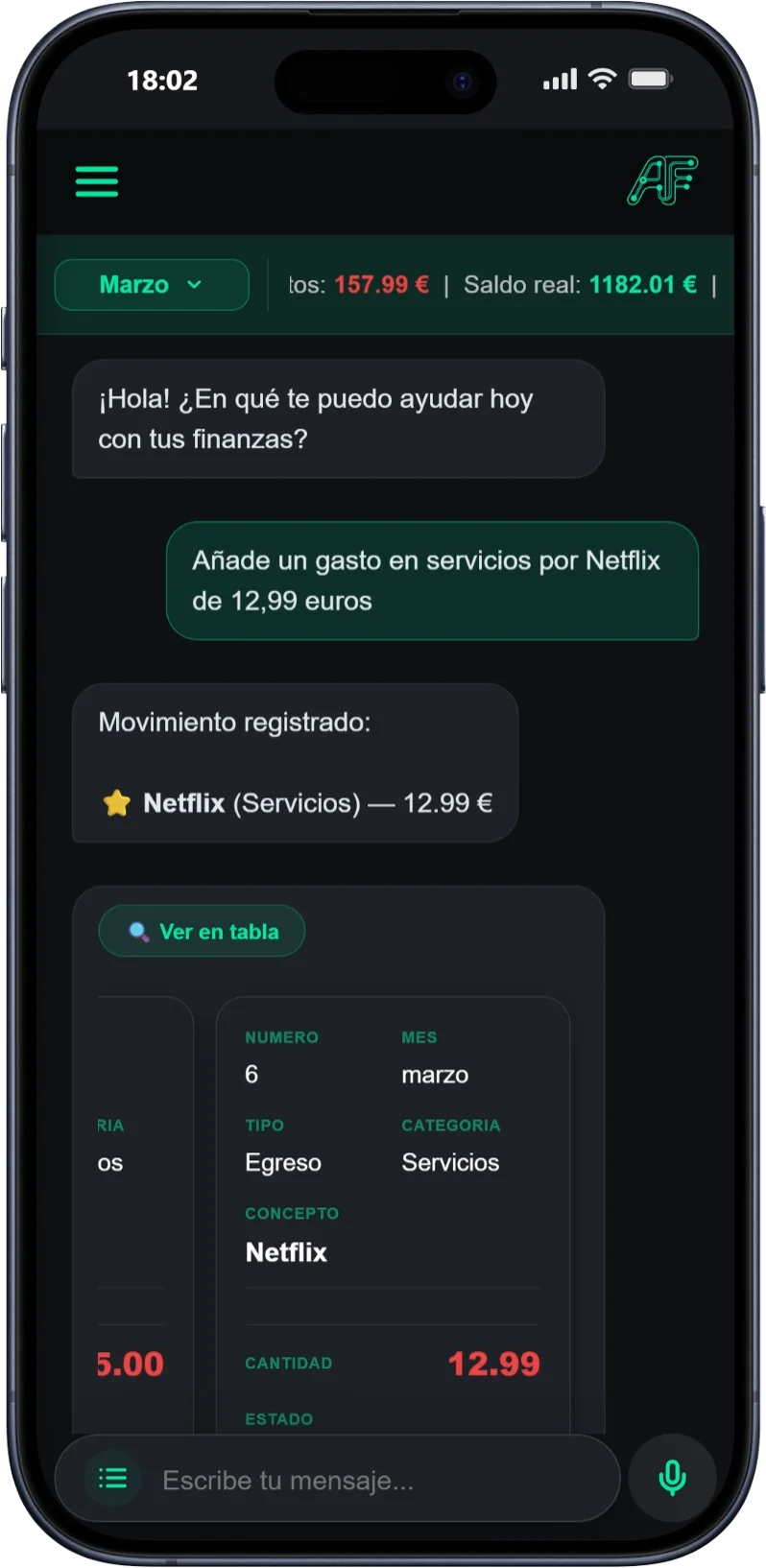This screenshot has width=766, height=1568.
Task: Start voice input with the microphone
Action: (x=672, y=1478)
